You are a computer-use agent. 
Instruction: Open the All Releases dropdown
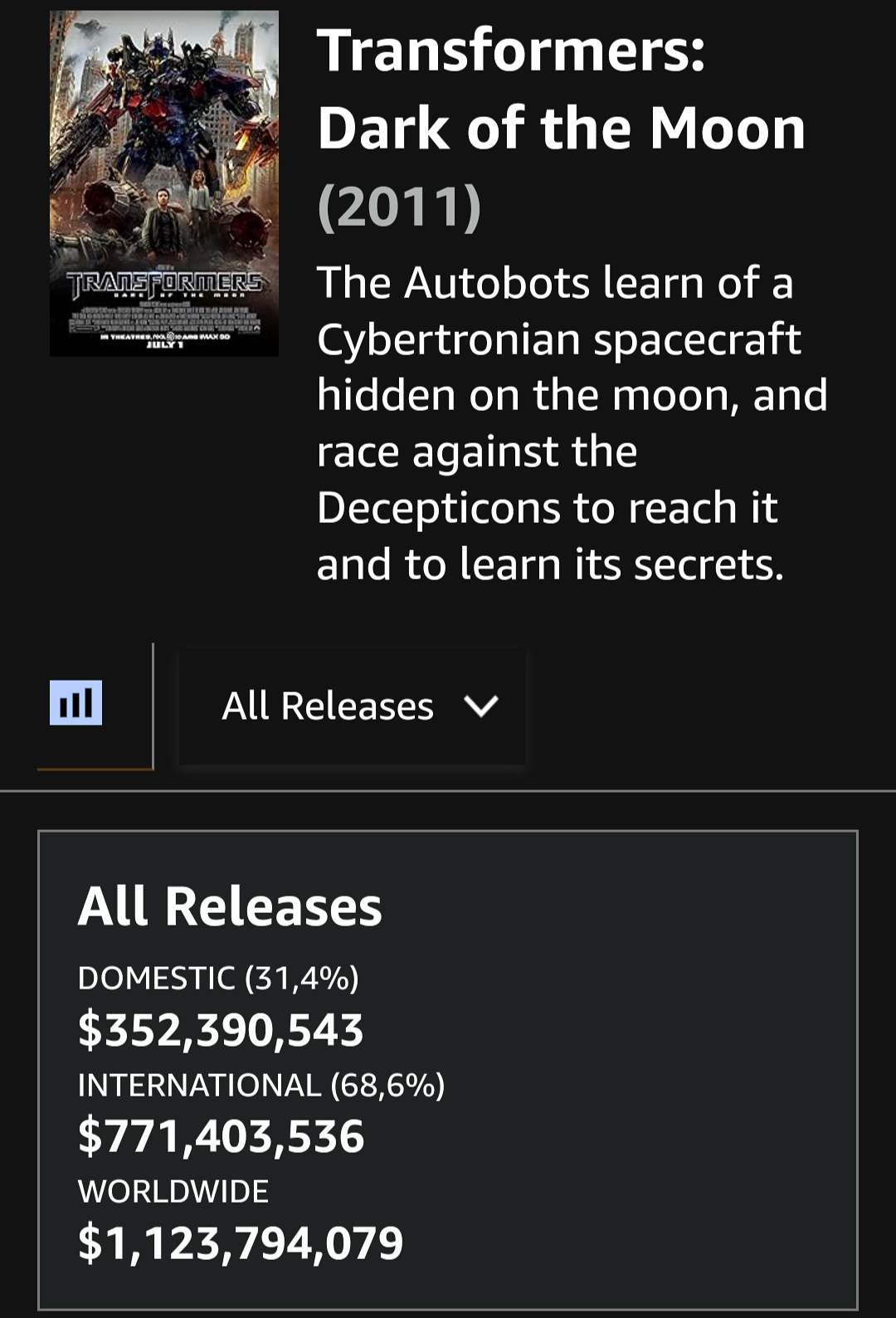(353, 706)
